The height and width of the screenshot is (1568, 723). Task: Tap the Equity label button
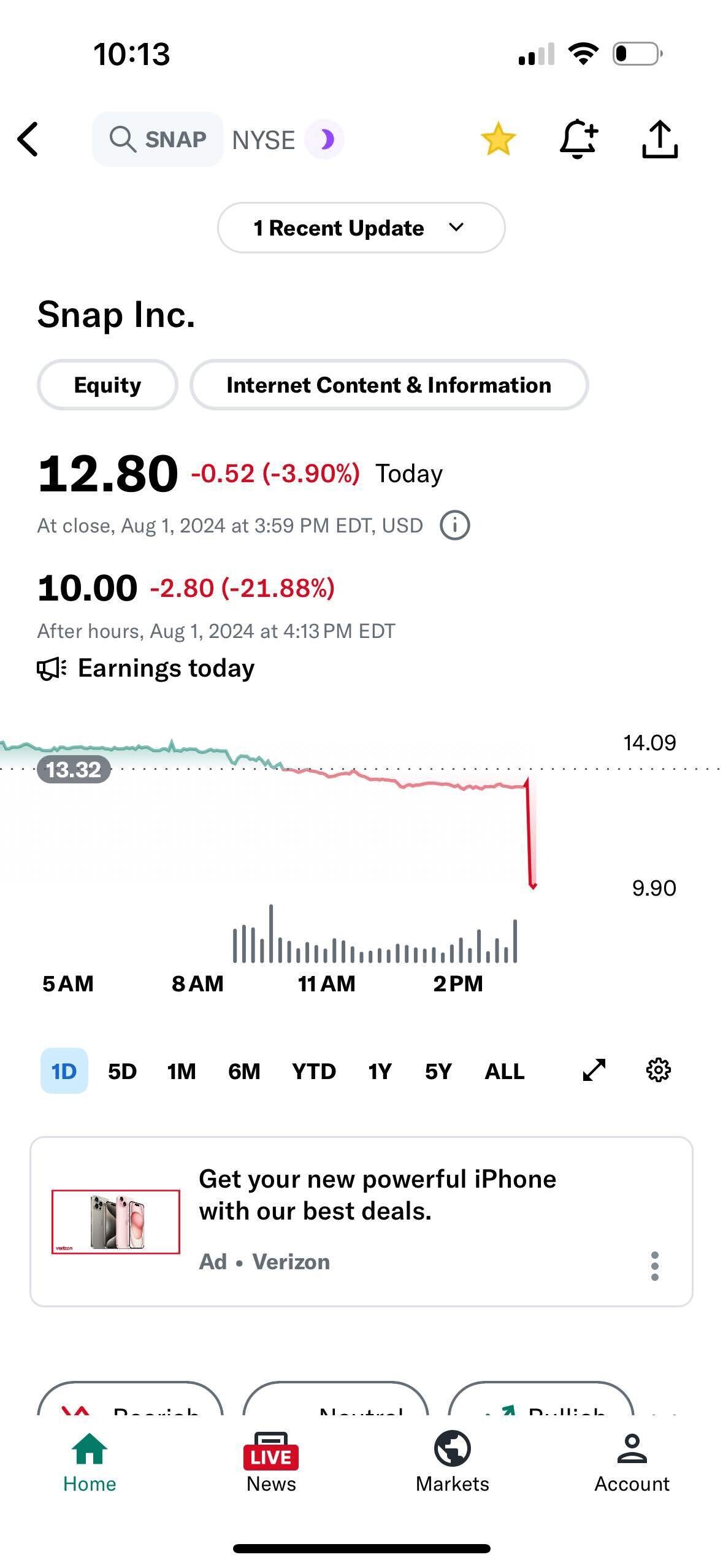tap(107, 385)
